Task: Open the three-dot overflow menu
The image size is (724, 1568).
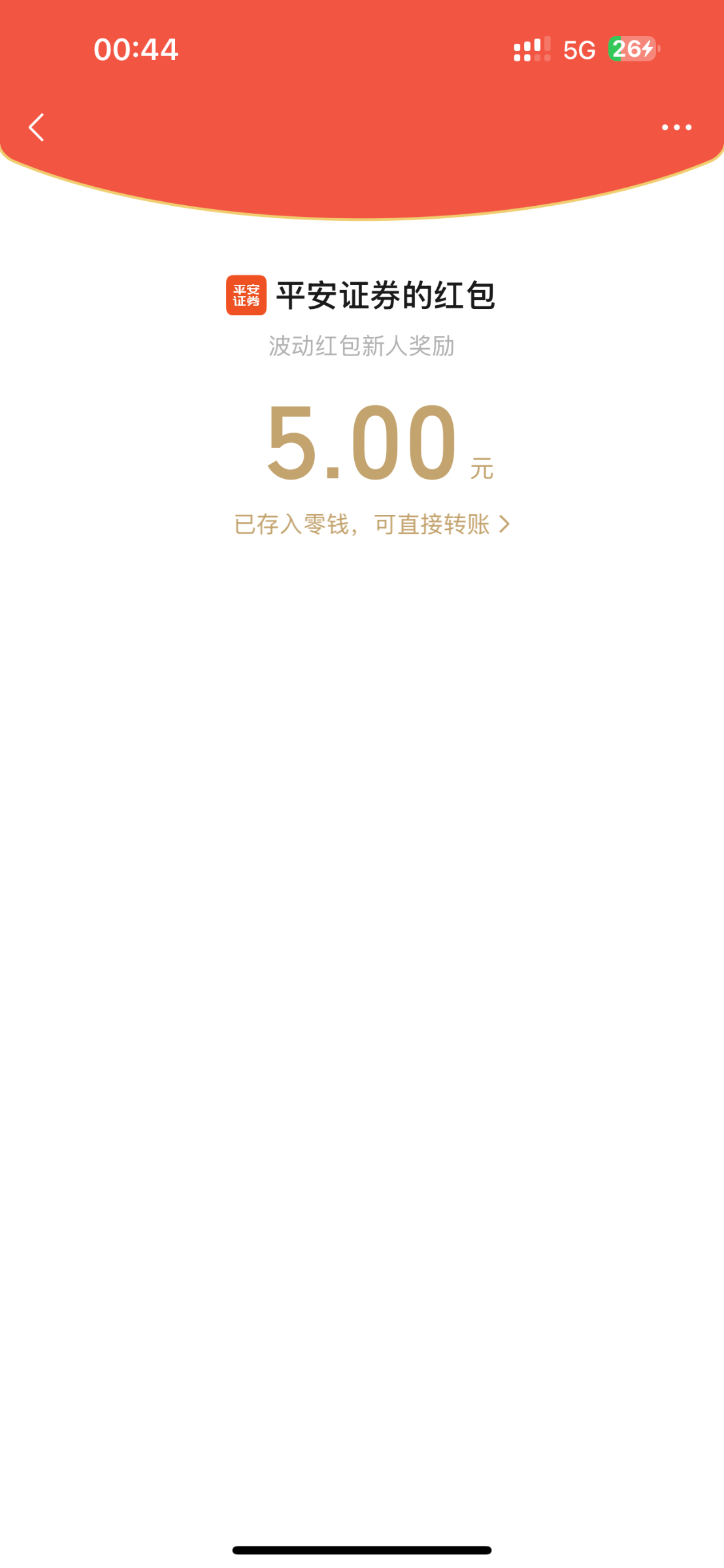Action: click(676, 127)
